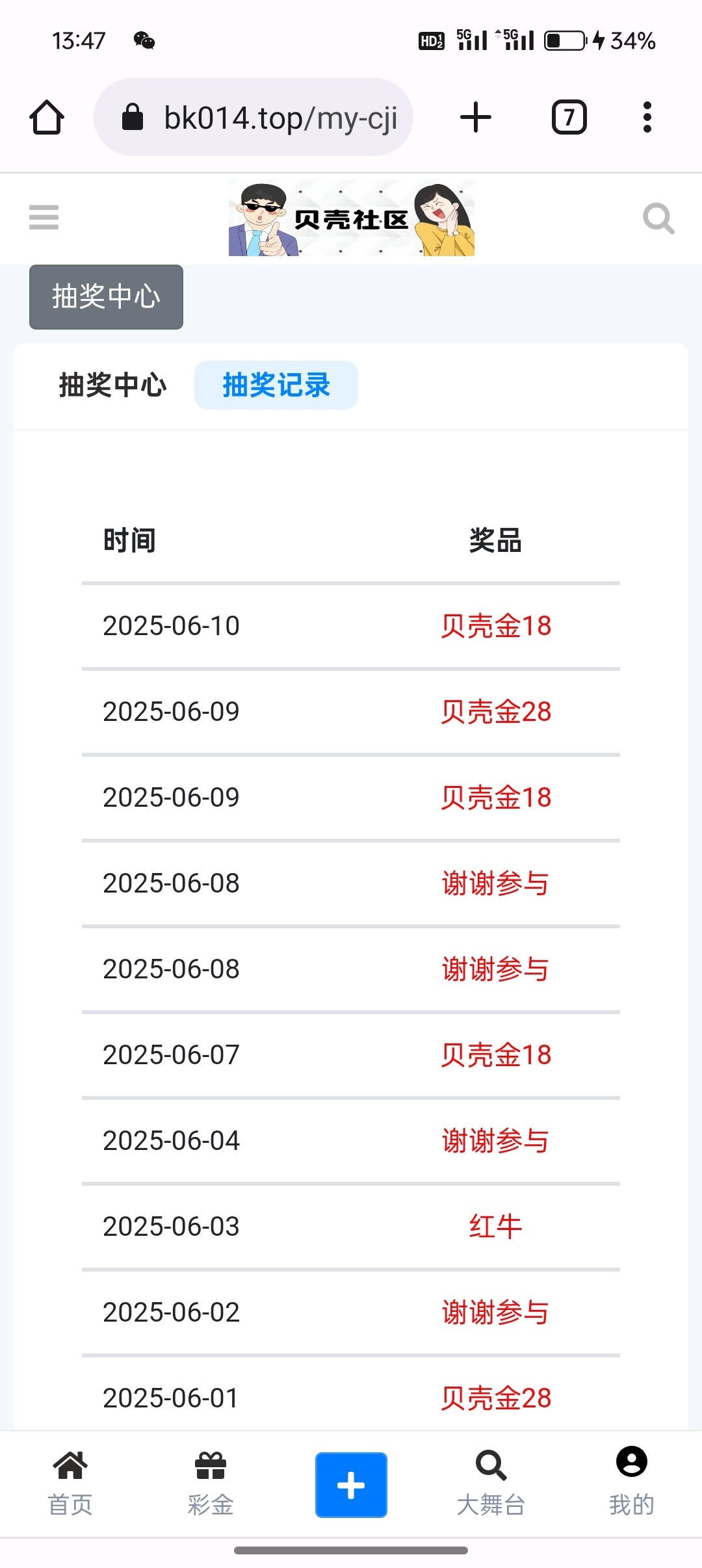Viewport: 702px width, 1568px height.
Task: Tap the browser home icon
Action: coord(46,116)
